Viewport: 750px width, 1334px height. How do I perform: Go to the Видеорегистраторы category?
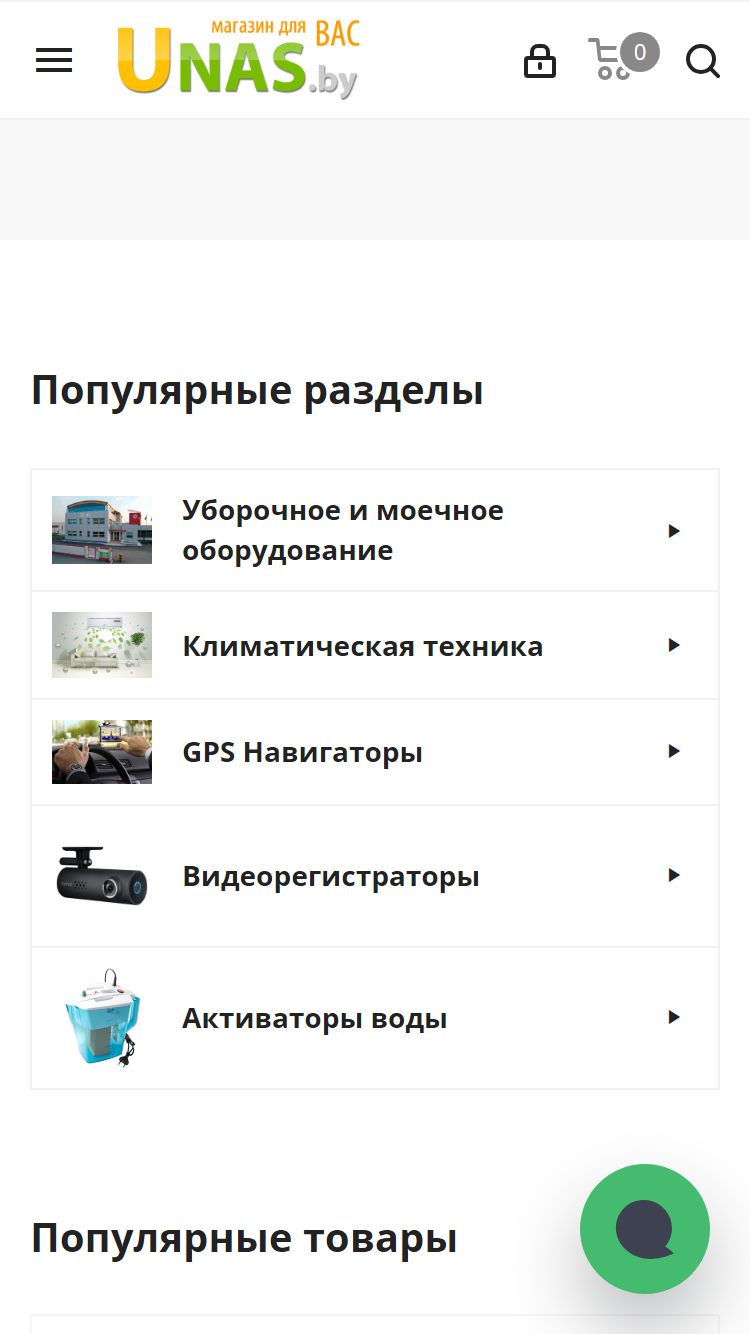(375, 876)
